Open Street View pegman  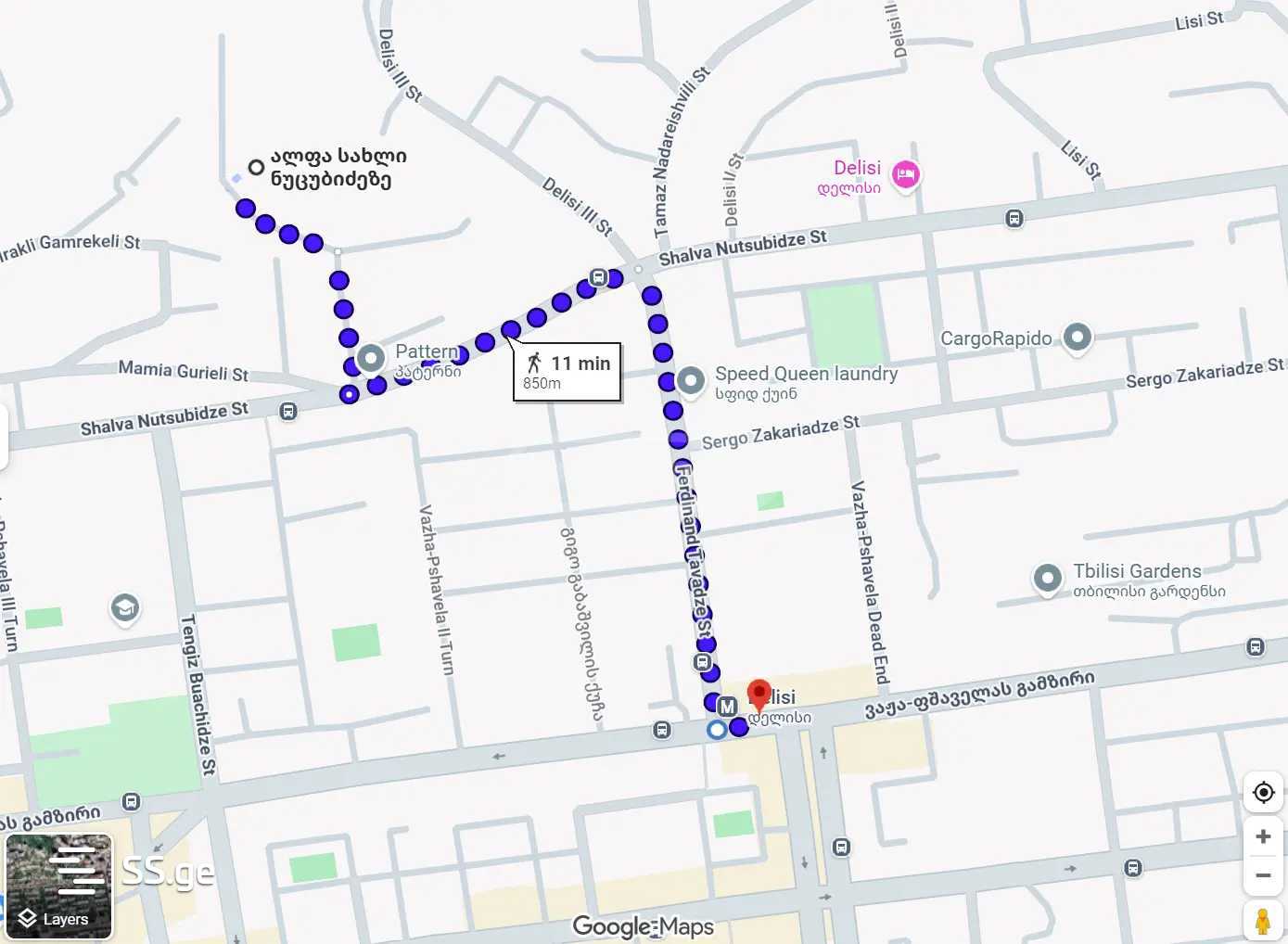pyautogui.click(x=1263, y=921)
